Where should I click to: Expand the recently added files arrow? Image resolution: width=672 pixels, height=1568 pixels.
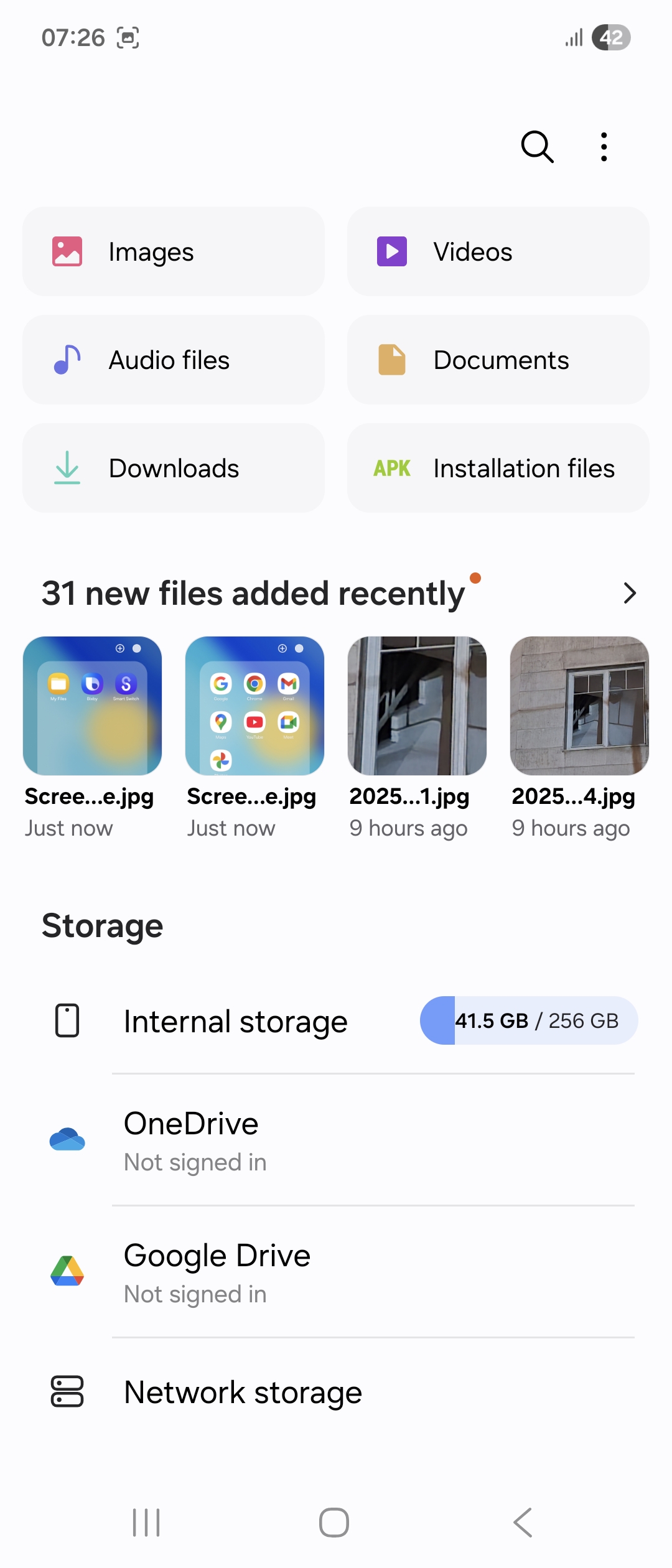pyautogui.click(x=629, y=593)
